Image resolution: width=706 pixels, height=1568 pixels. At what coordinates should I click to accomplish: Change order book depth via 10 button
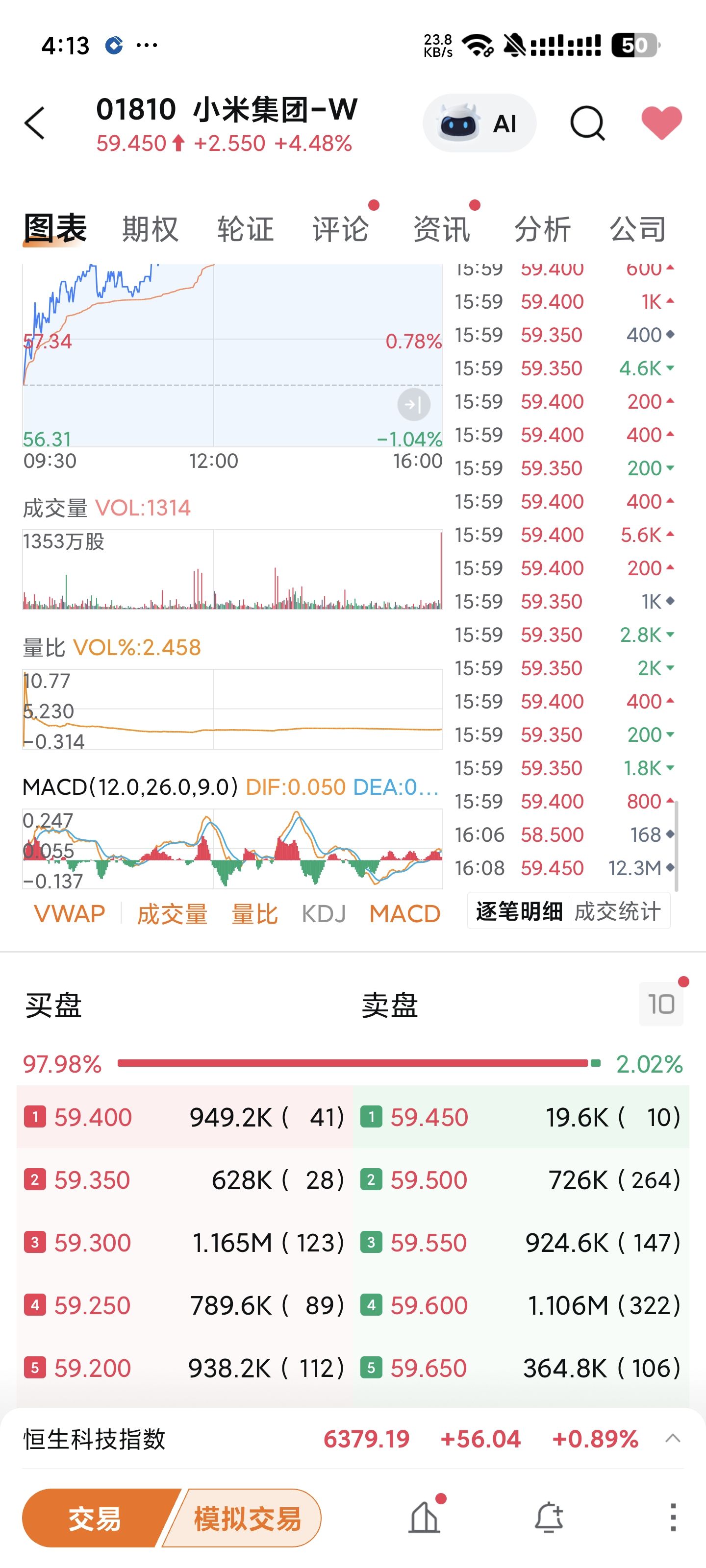click(661, 1004)
